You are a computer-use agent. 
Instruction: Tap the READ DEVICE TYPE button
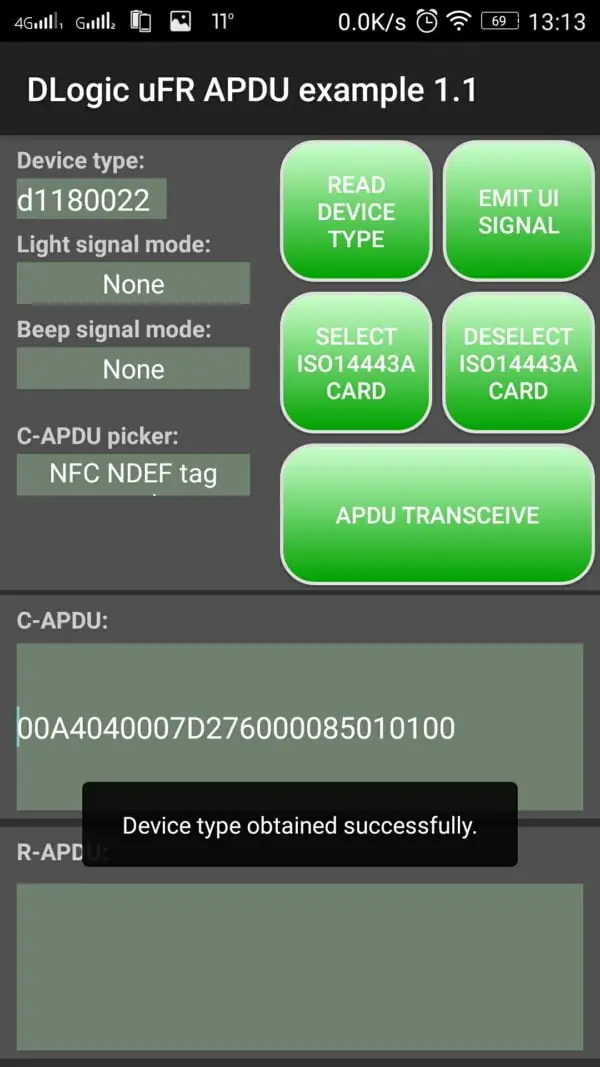coord(356,211)
